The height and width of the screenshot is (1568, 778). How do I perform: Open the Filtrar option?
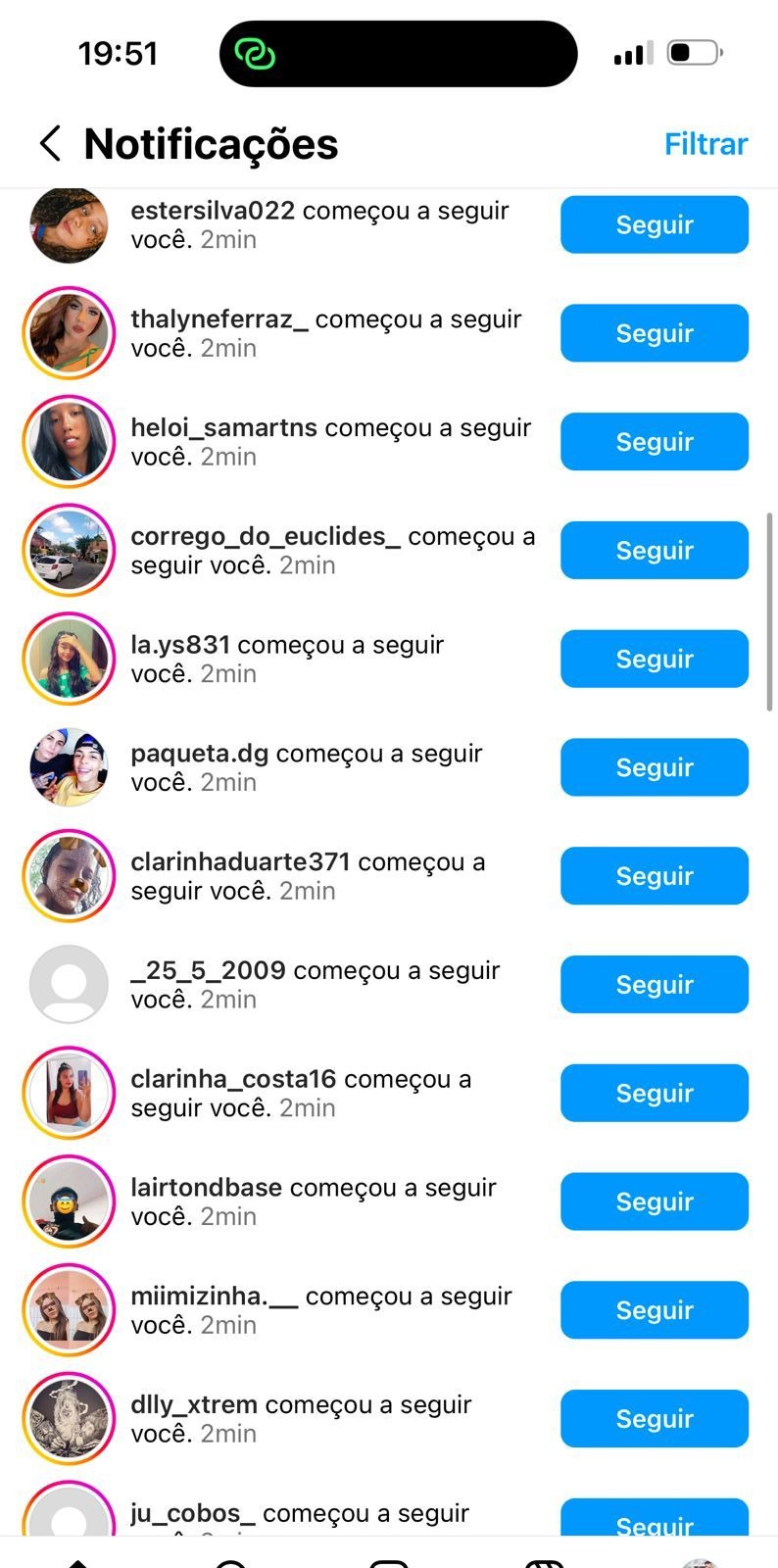pyautogui.click(x=705, y=144)
